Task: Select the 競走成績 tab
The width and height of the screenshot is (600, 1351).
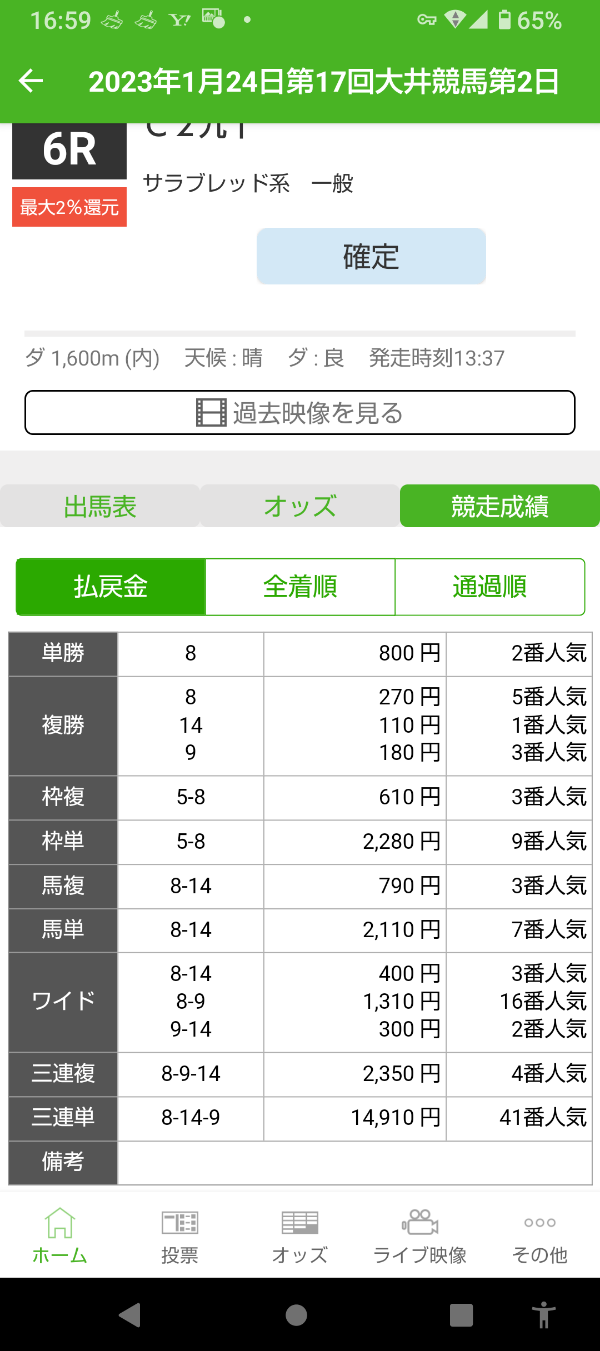Action: 499,506
